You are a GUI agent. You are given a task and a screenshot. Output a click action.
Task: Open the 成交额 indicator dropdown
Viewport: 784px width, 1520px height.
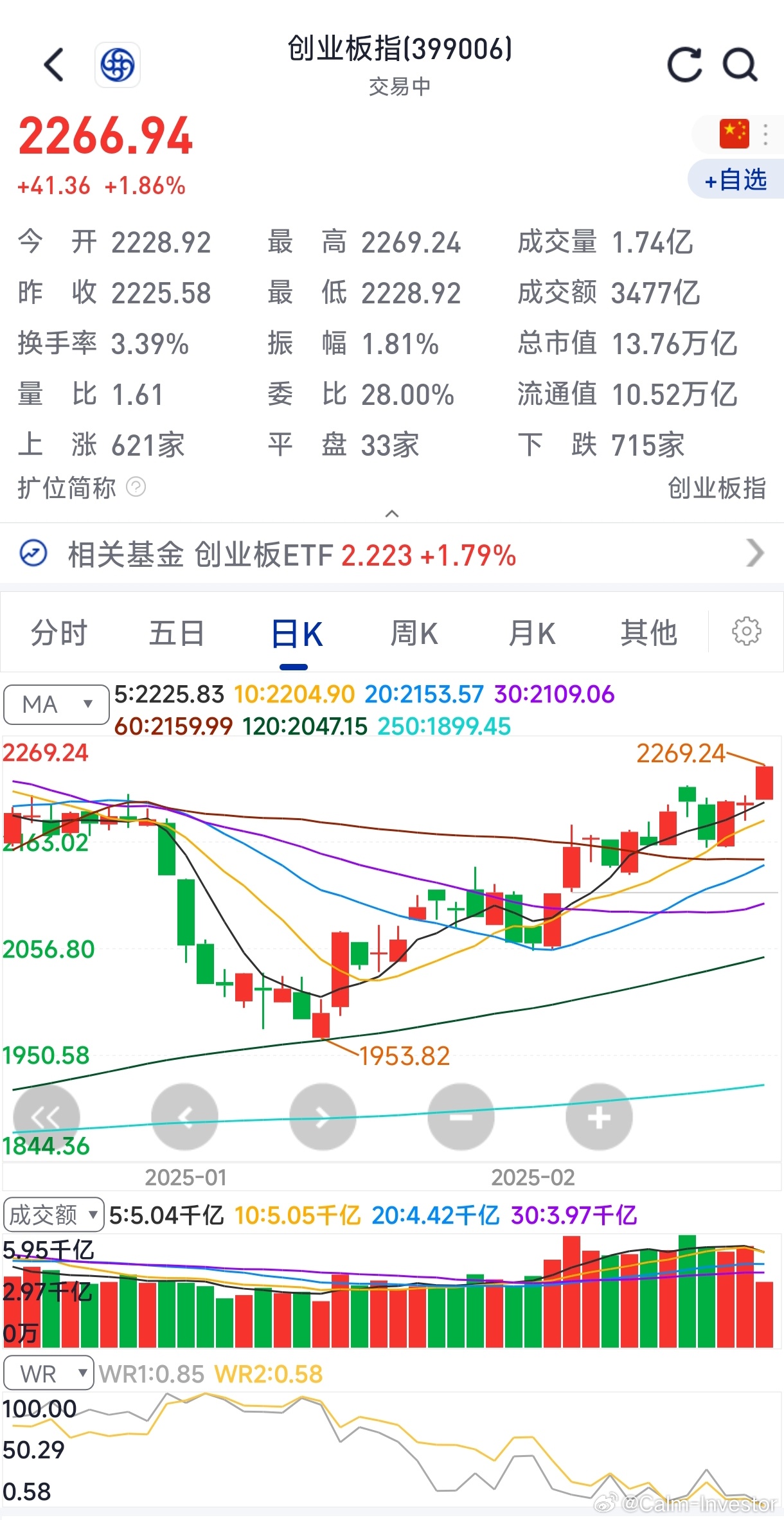53,1215
